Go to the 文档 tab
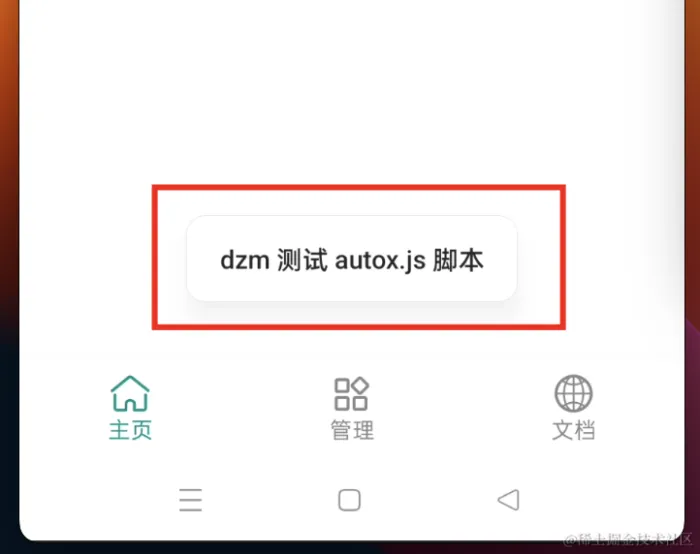The image size is (700, 554). click(x=573, y=408)
